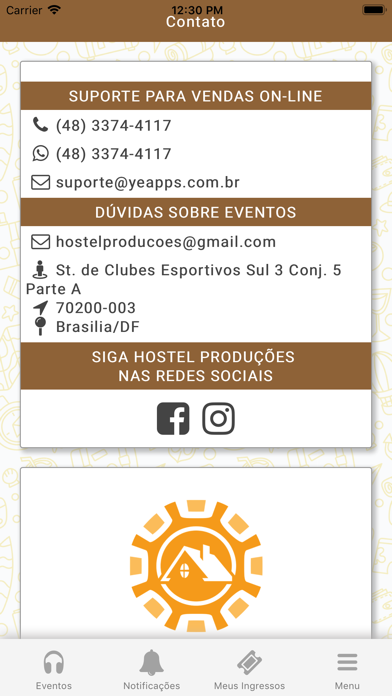Open Hostel Produções Instagram profile
This screenshot has height=696, width=392.
(218, 419)
